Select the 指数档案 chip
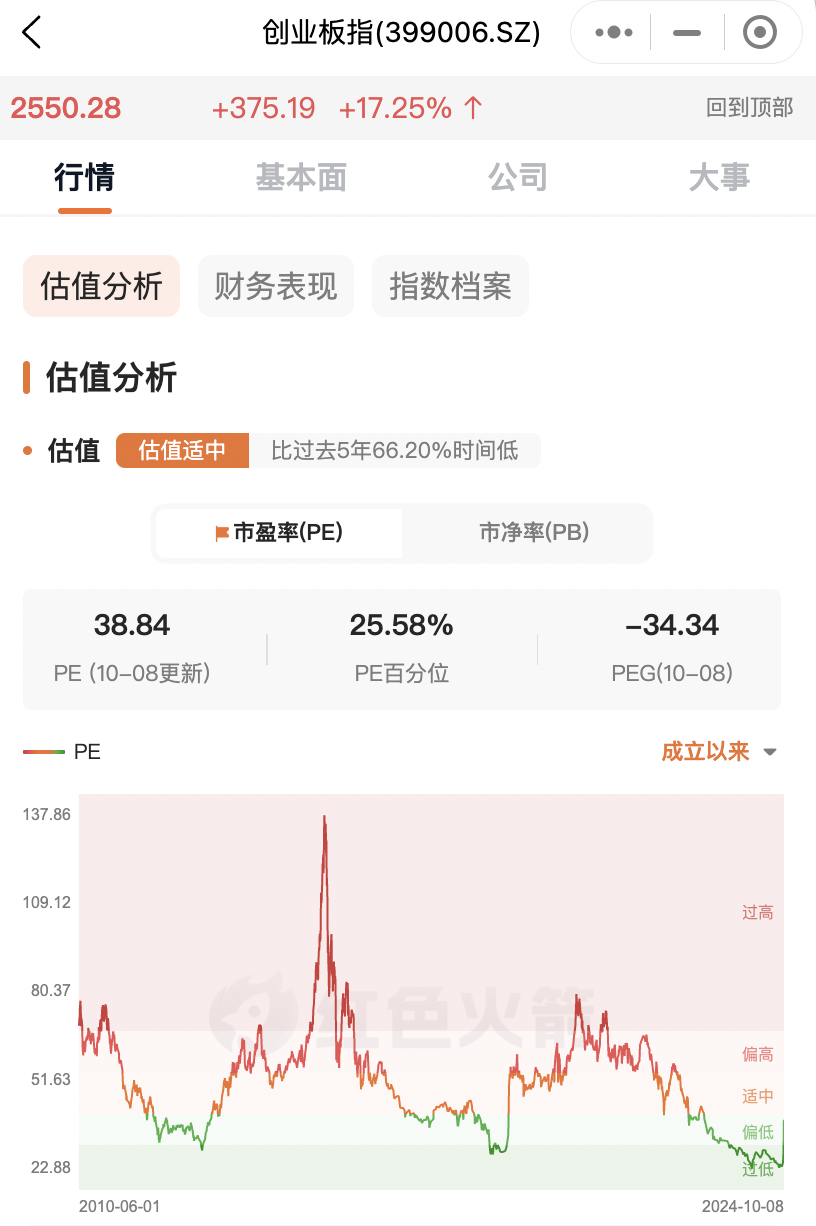816x1226 pixels. [450, 287]
